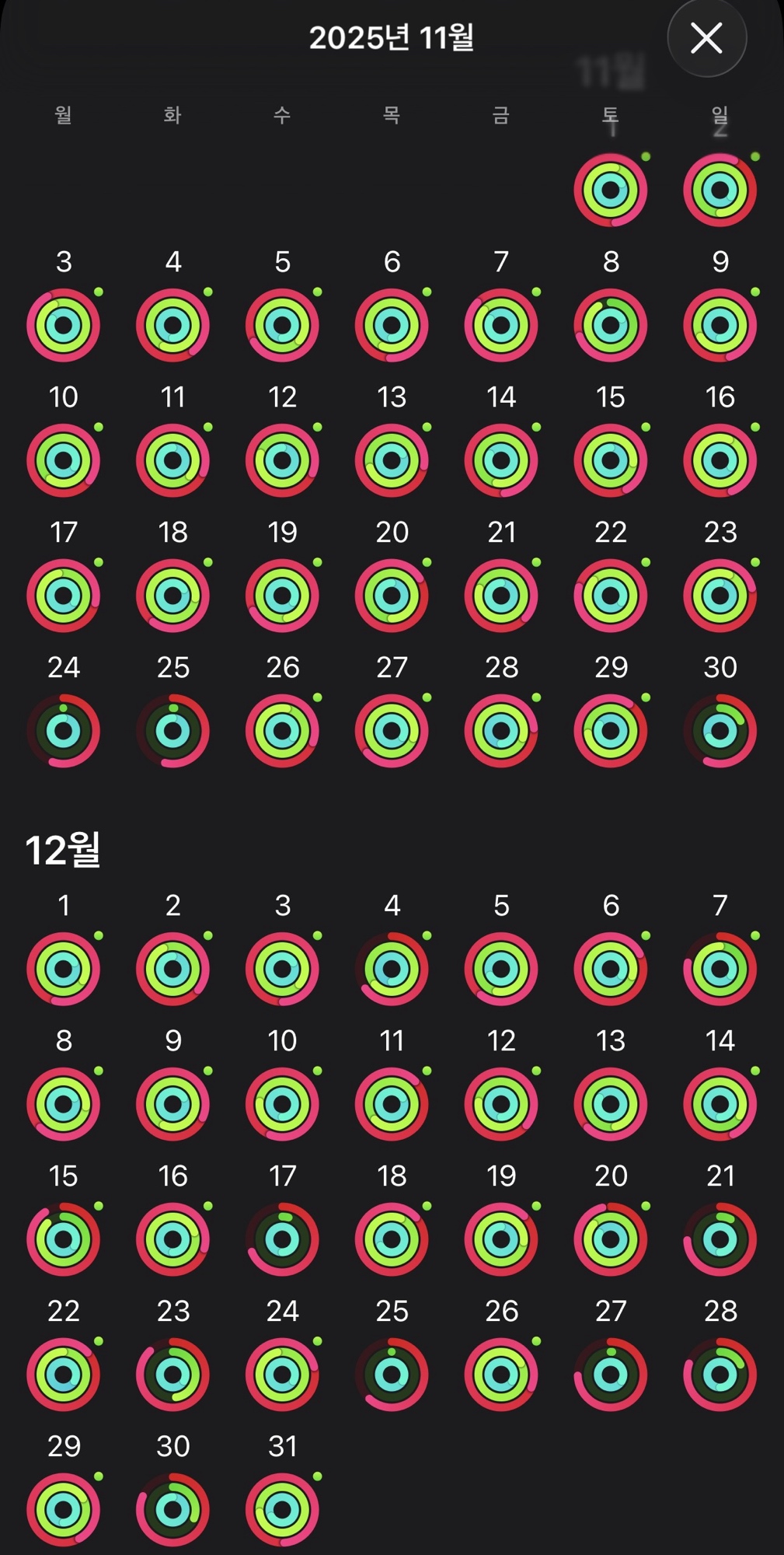Select November 8 activity rings

pos(611,325)
